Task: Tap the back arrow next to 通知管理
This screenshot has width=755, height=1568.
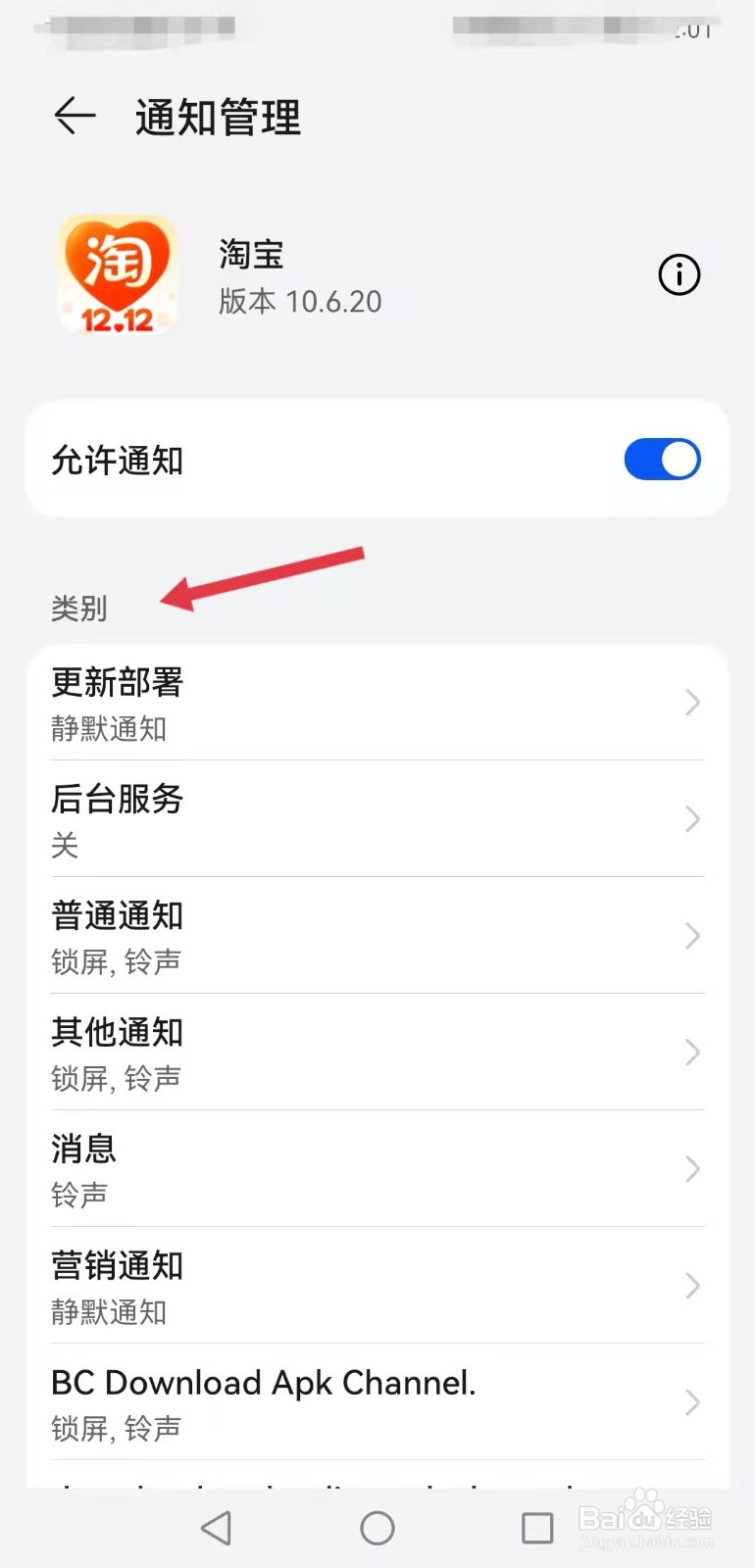Action: coord(74,118)
